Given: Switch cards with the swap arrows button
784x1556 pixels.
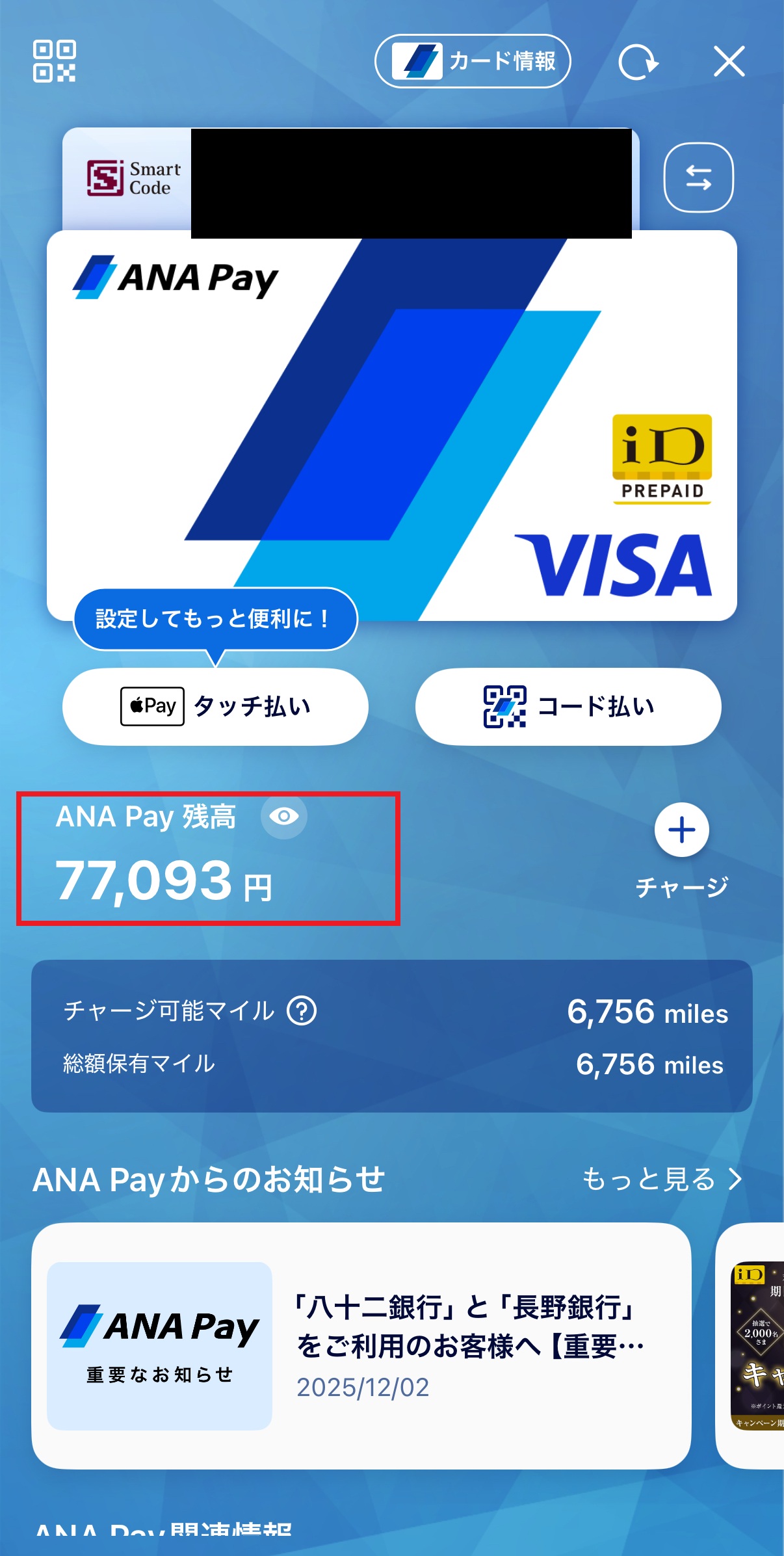Looking at the screenshot, I should pos(698,178).
